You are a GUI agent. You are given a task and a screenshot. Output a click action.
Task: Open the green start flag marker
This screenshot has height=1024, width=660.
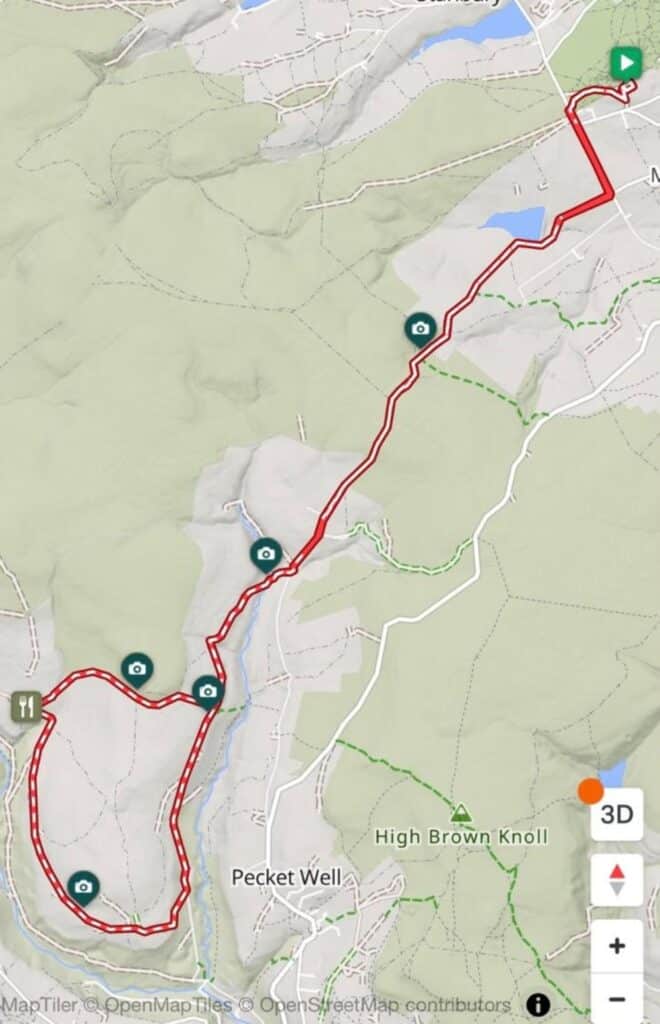point(625,63)
